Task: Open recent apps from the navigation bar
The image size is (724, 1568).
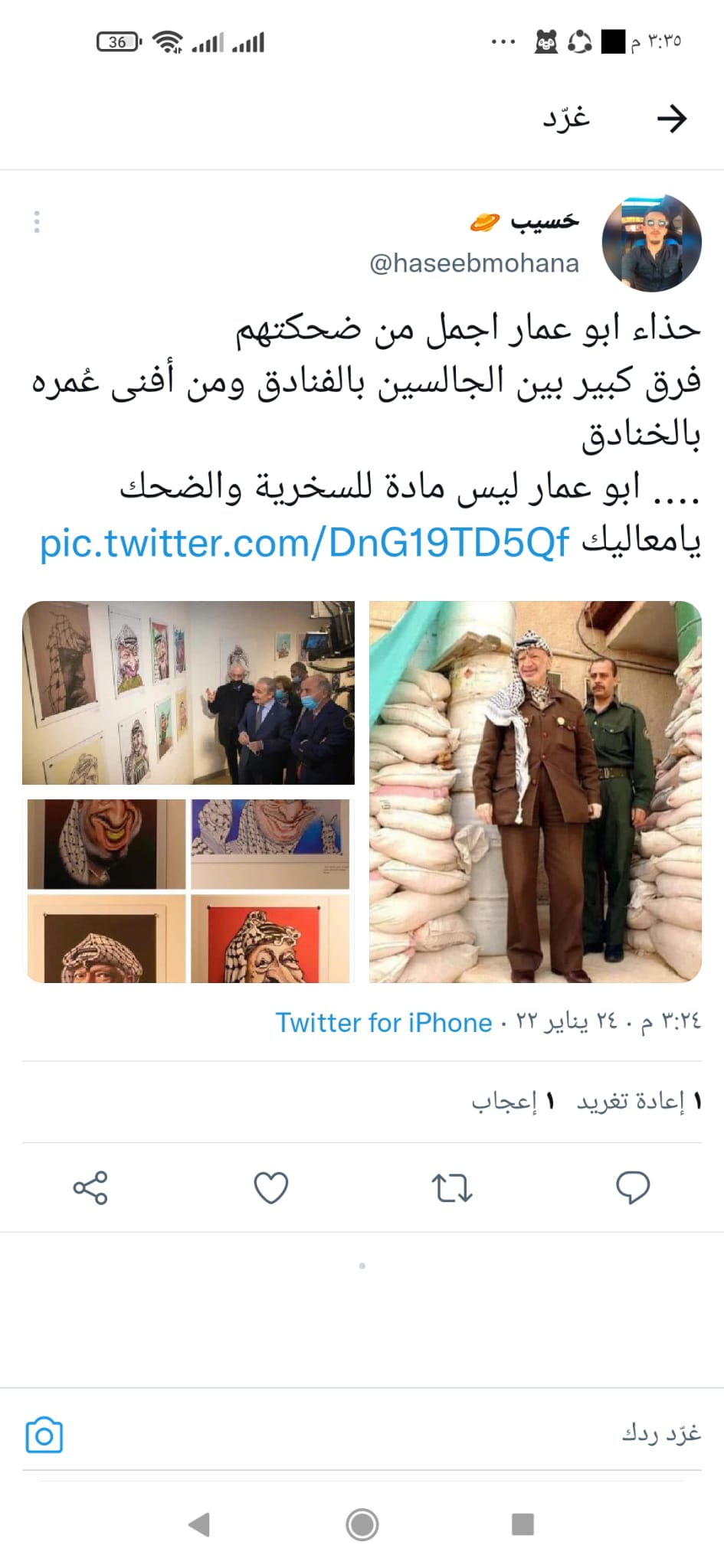Action: [x=523, y=1524]
